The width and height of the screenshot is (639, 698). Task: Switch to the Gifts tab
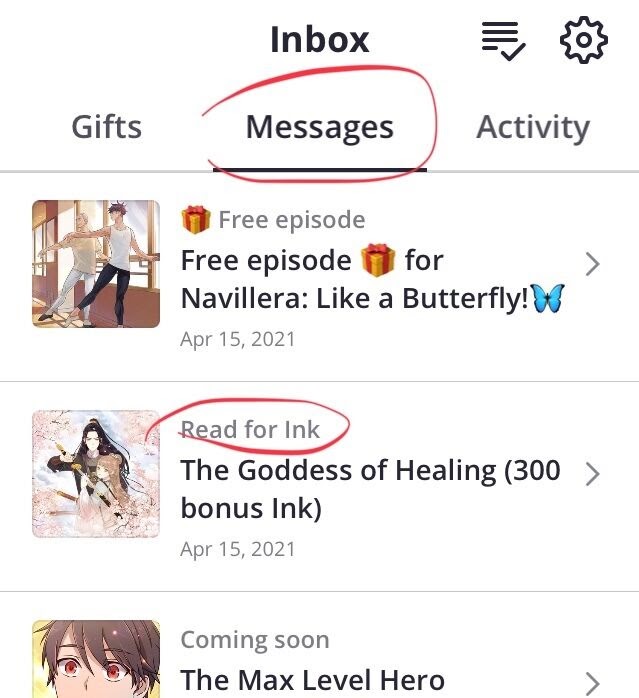click(106, 127)
